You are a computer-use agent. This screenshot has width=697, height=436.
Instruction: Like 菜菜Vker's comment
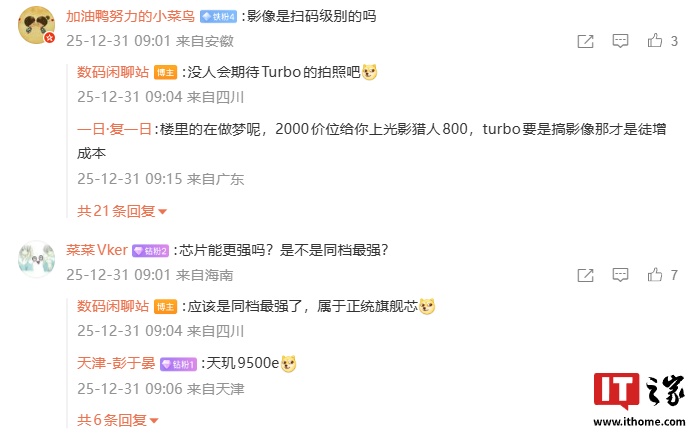[x=656, y=274]
